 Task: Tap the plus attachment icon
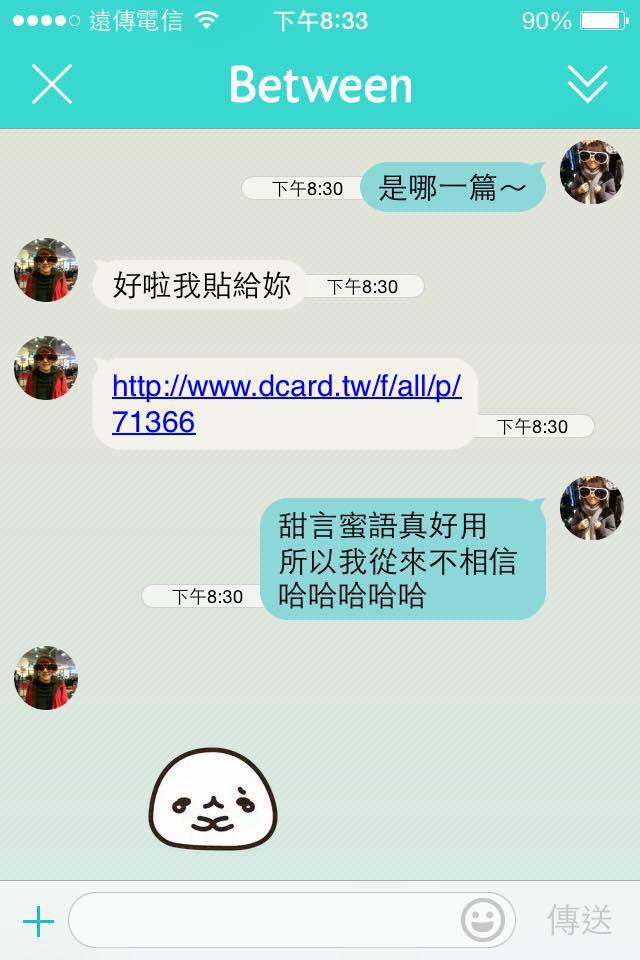coord(37,920)
